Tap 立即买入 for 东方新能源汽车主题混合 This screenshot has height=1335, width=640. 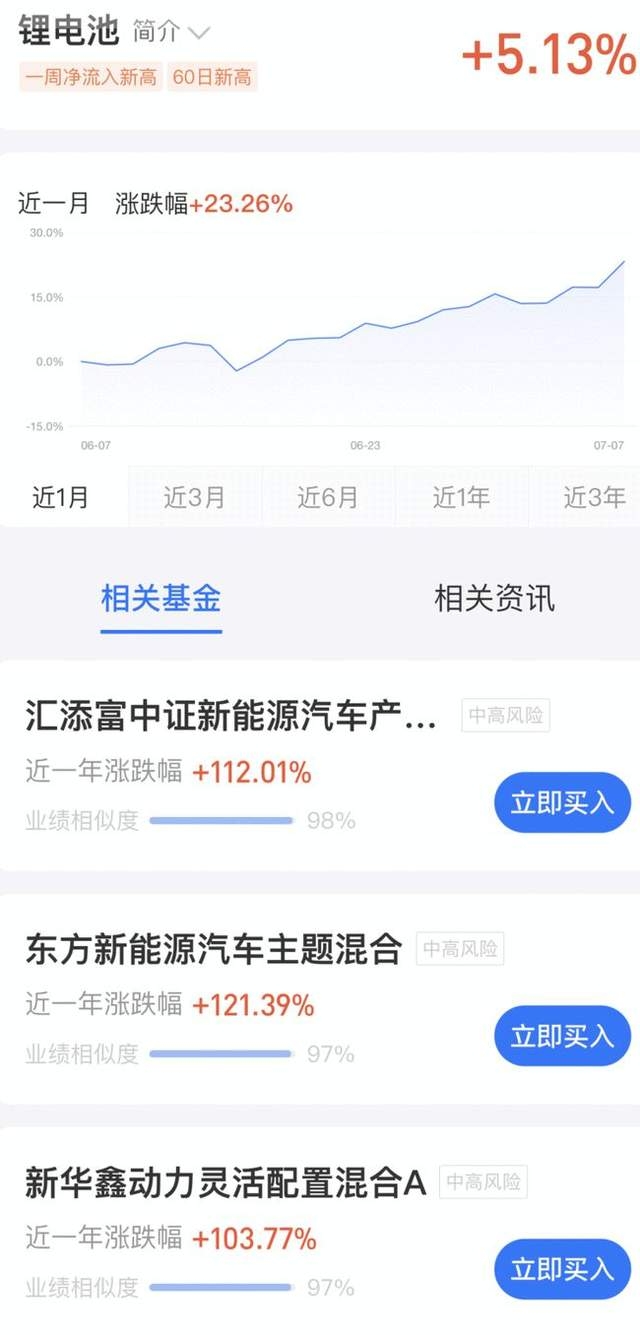click(562, 1036)
